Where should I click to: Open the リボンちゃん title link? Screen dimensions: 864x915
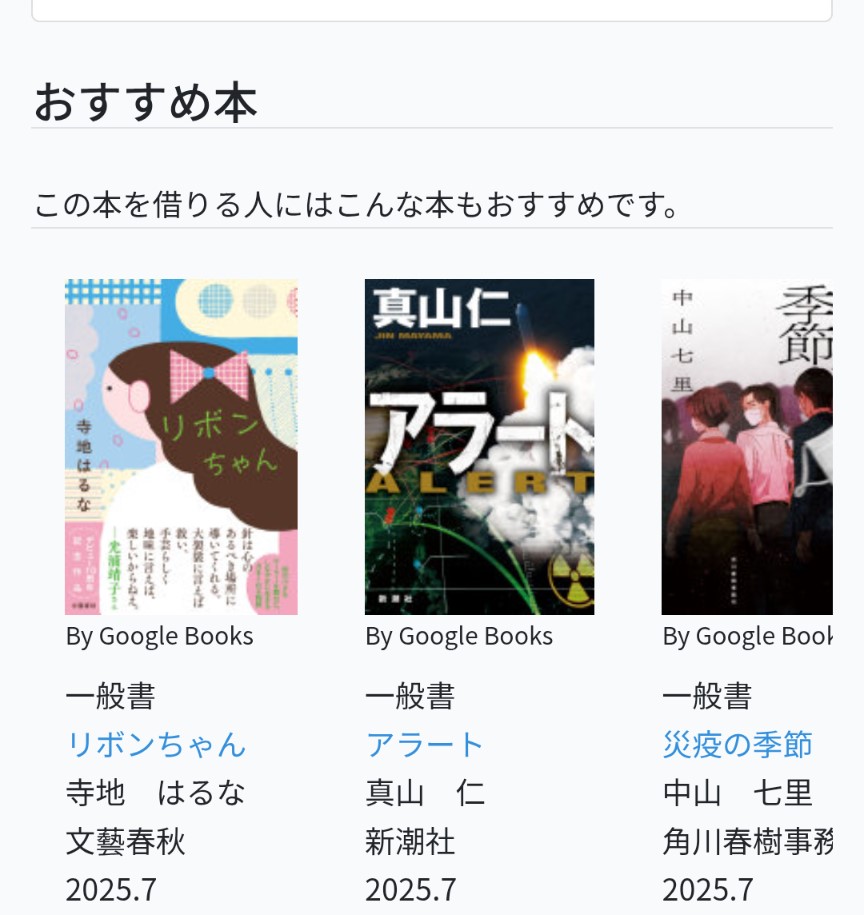[x=156, y=744]
